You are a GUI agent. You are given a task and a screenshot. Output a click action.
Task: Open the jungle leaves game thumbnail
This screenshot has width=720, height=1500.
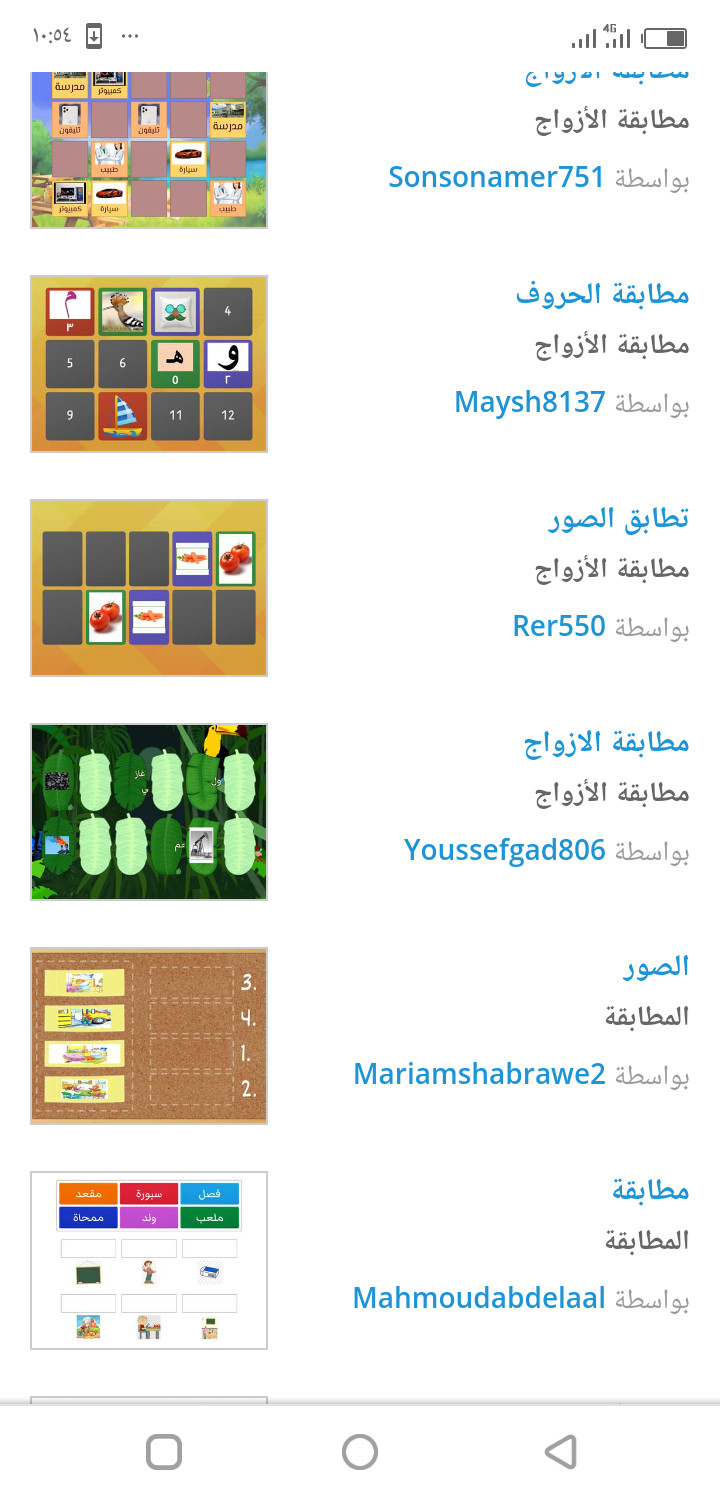(x=149, y=812)
